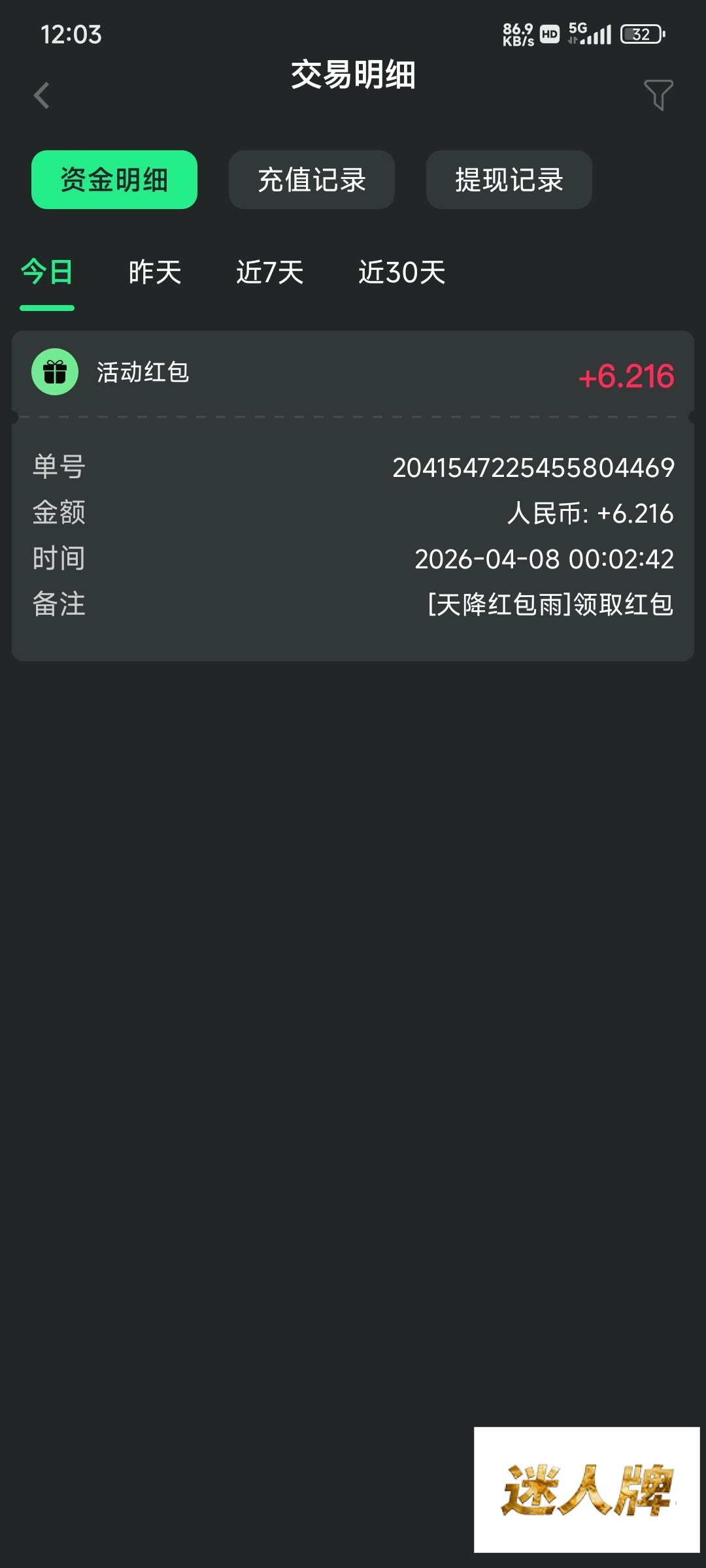Go back using the top-left arrow
The height and width of the screenshot is (1568, 706).
pyautogui.click(x=42, y=95)
